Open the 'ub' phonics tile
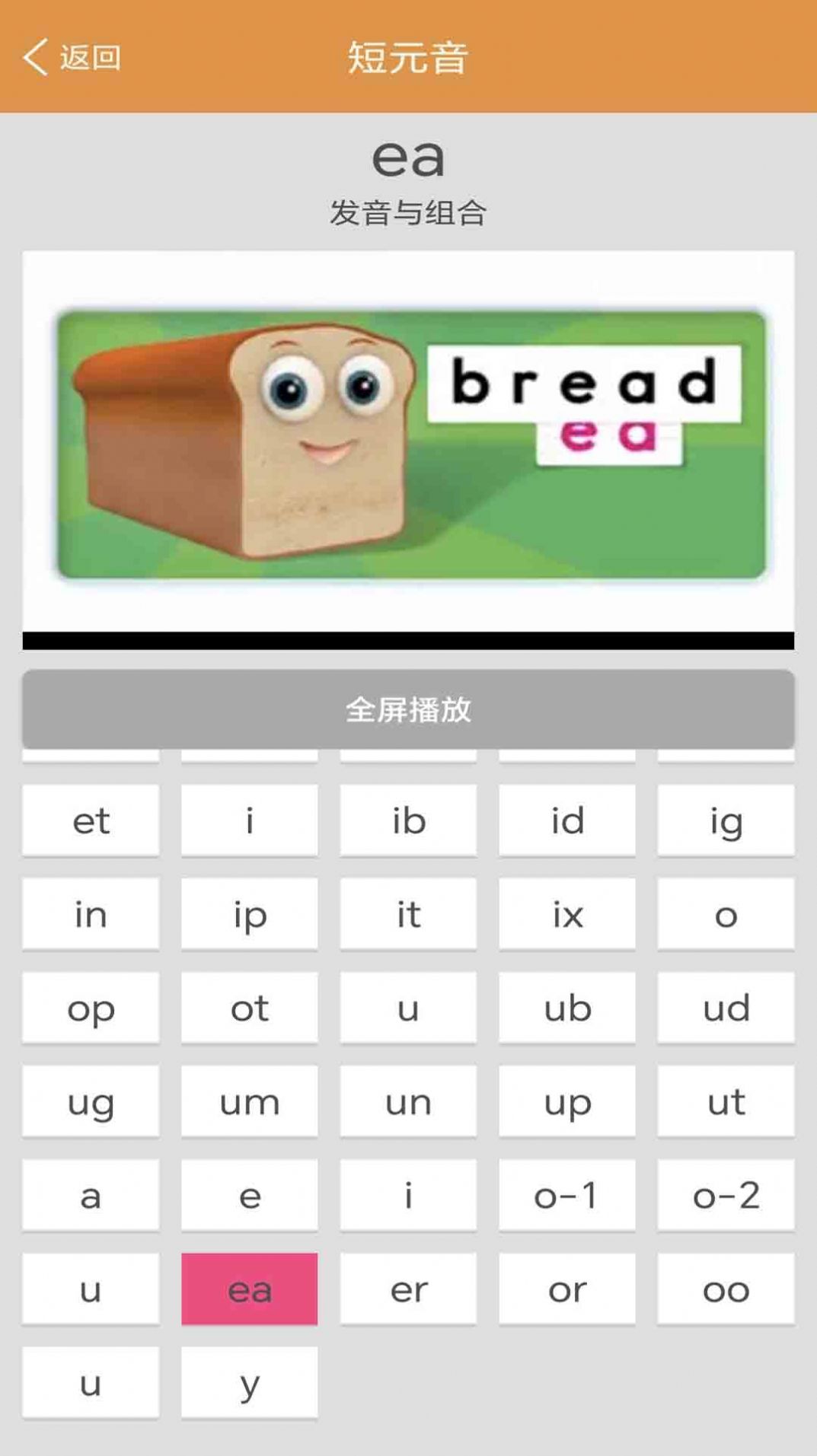This screenshot has height=1456, width=817. (x=567, y=1008)
